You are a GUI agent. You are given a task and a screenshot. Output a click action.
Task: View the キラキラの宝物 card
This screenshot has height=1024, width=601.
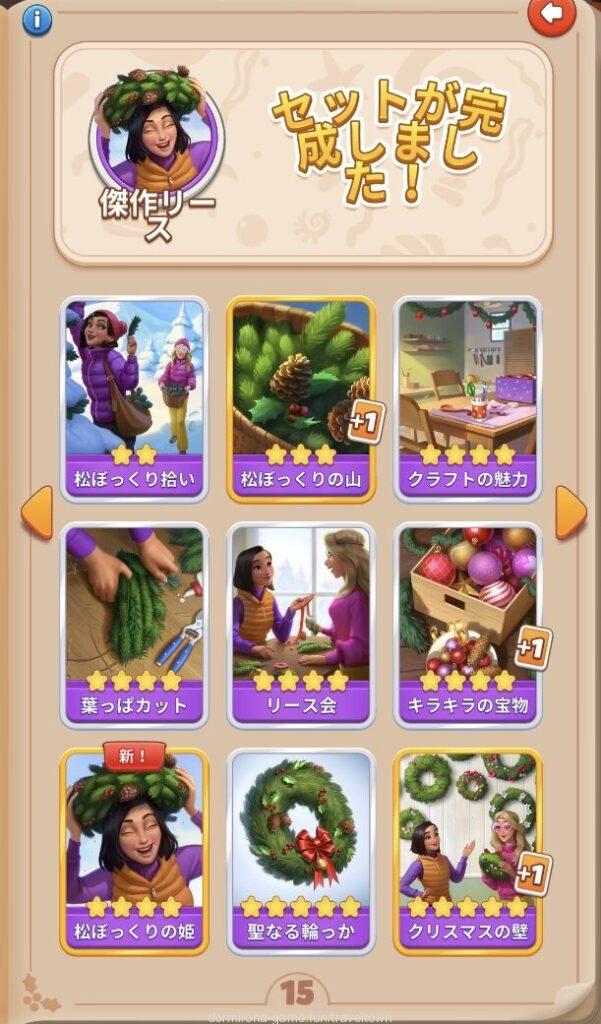(467, 622)
